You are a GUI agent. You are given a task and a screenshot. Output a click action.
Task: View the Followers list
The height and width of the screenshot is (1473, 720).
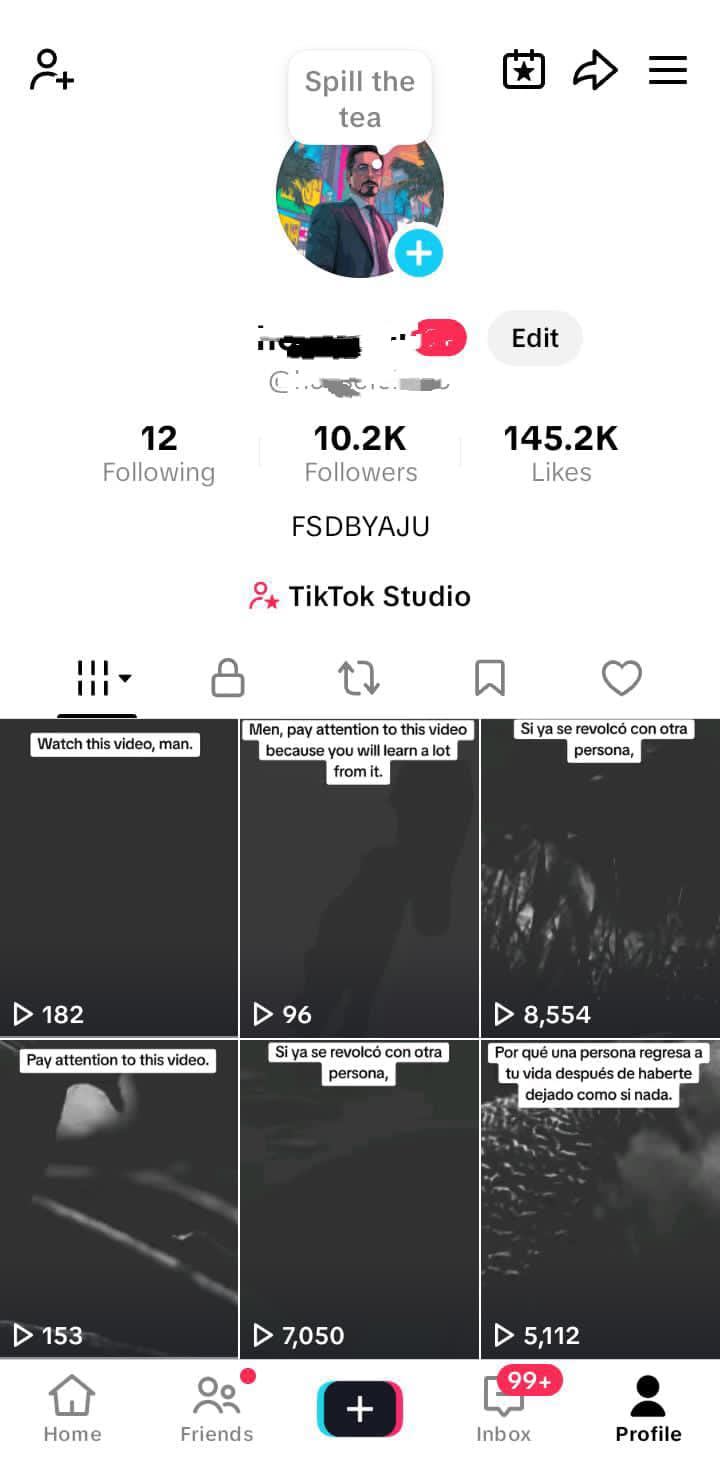coord(361,454)
